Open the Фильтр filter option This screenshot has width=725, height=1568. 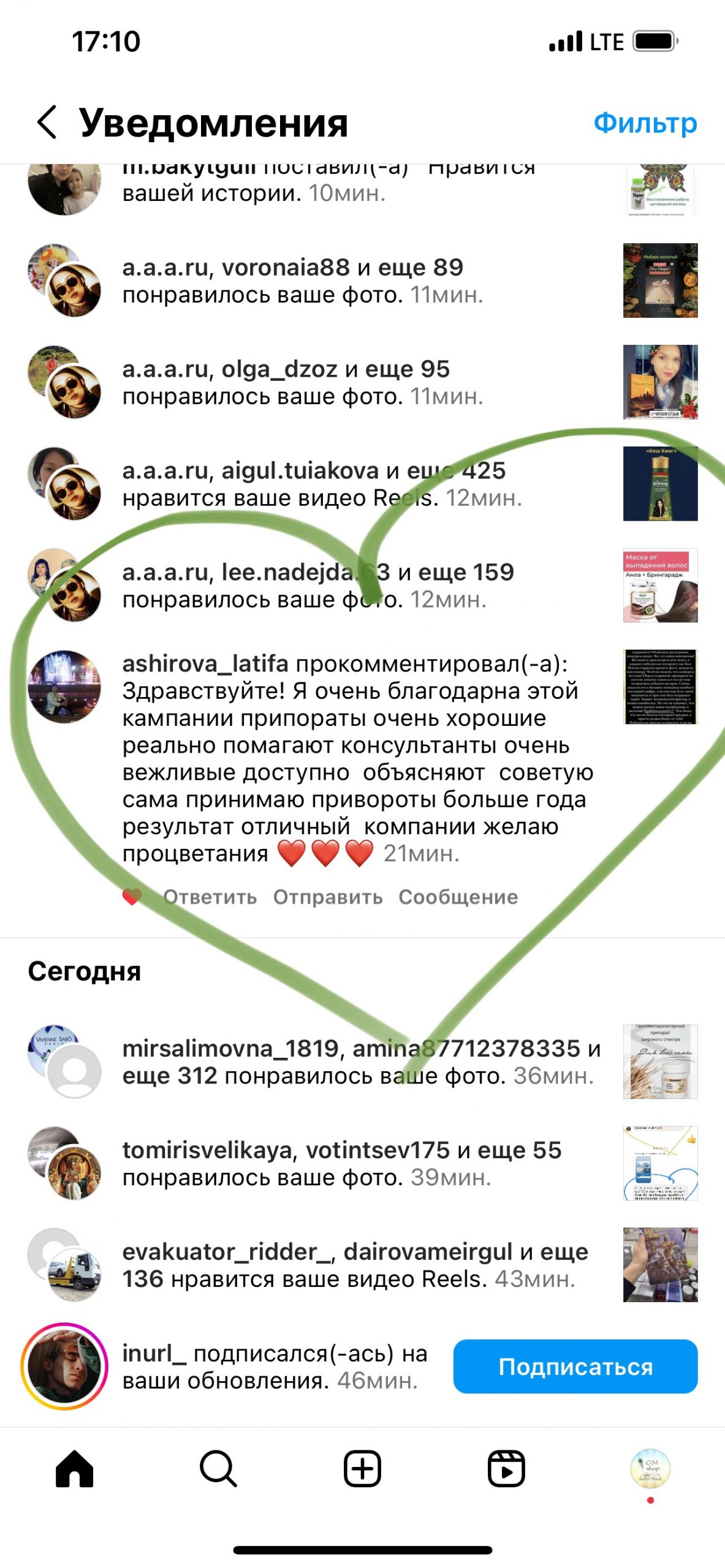(x=645, y=123)
